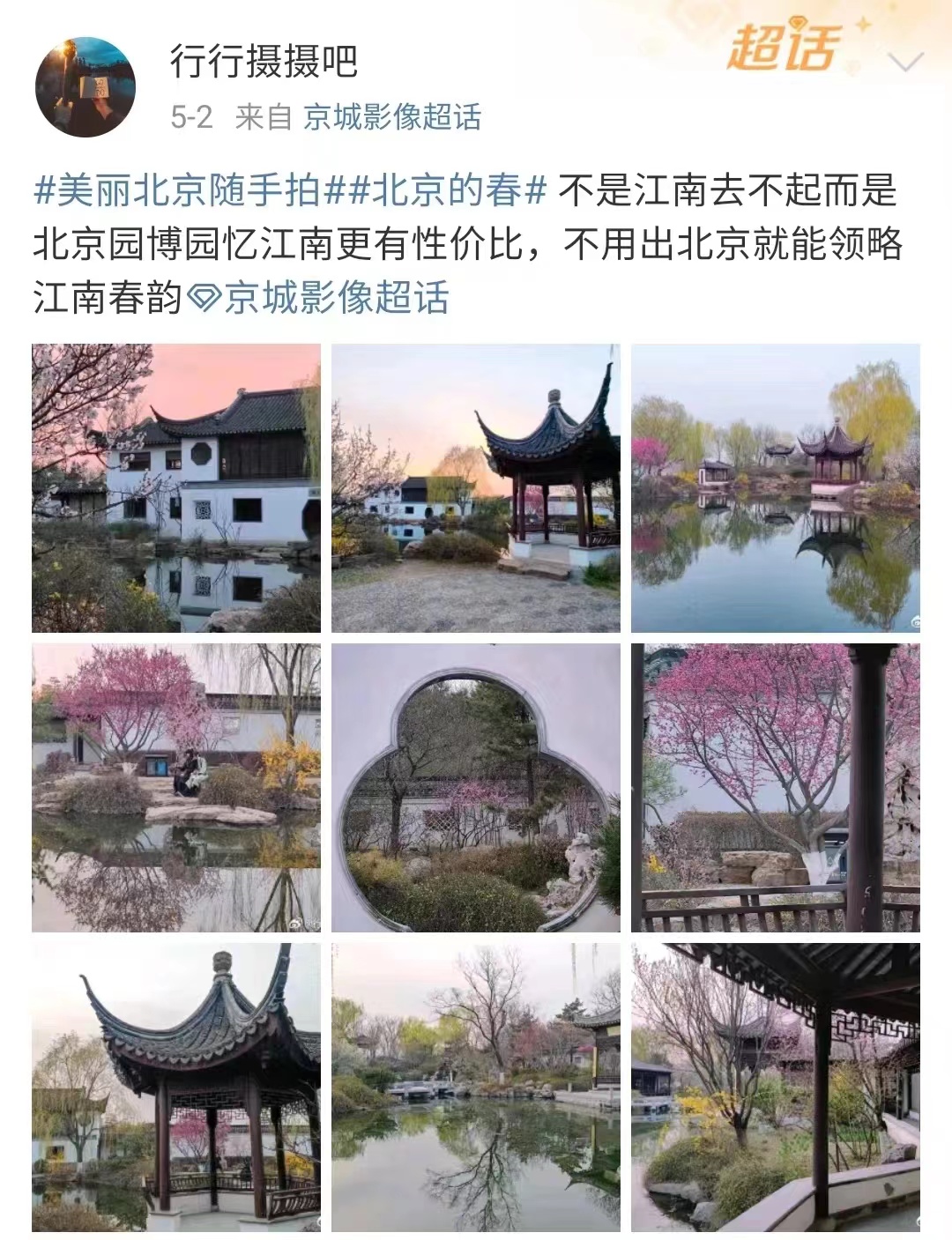Open the pink tree by pond photo
This screenshot has height=1240, width=952.
click(176, 788)
